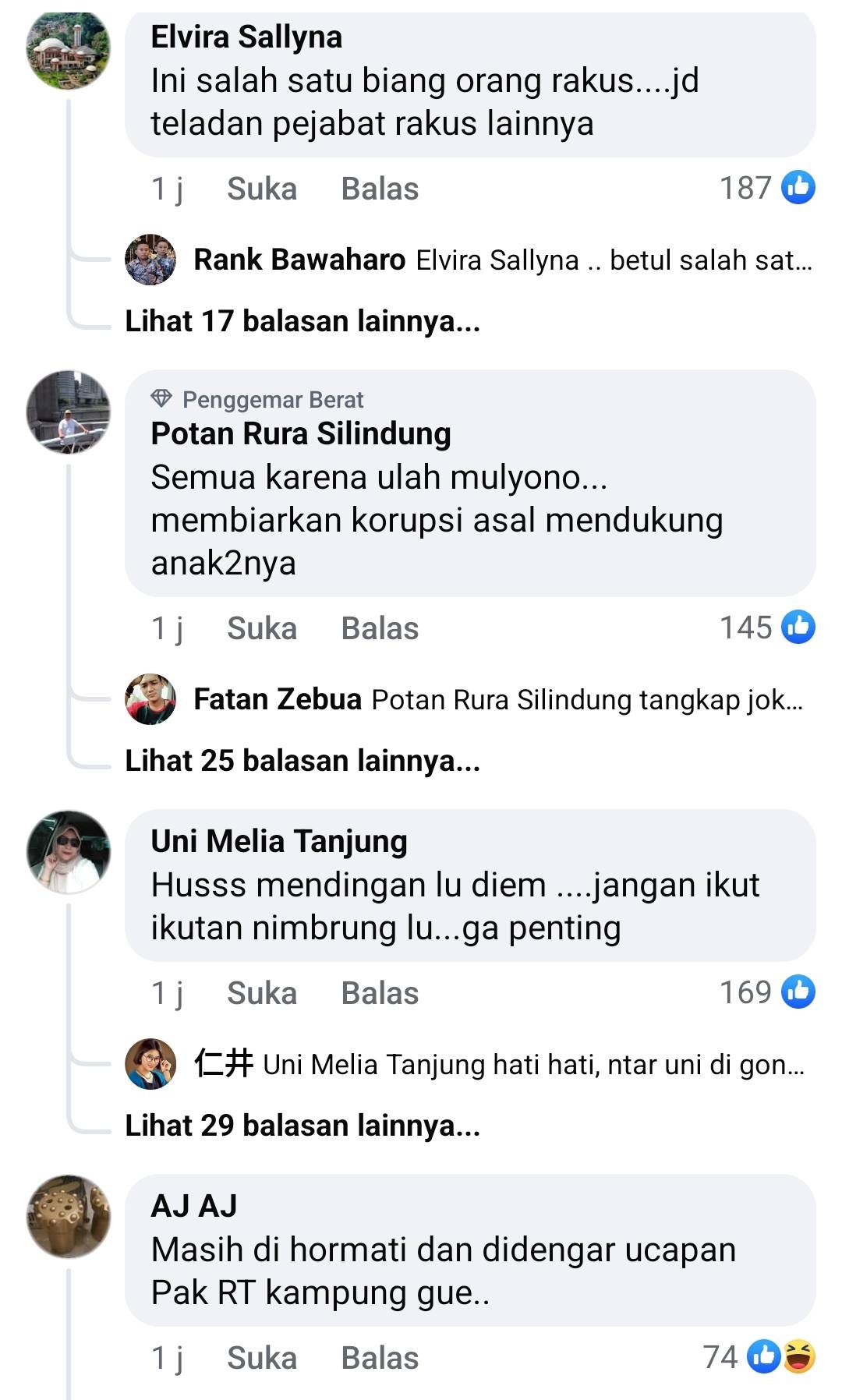
Task: Reply to Uni Melia Tanjung's comment
Action: pos(380,993)
